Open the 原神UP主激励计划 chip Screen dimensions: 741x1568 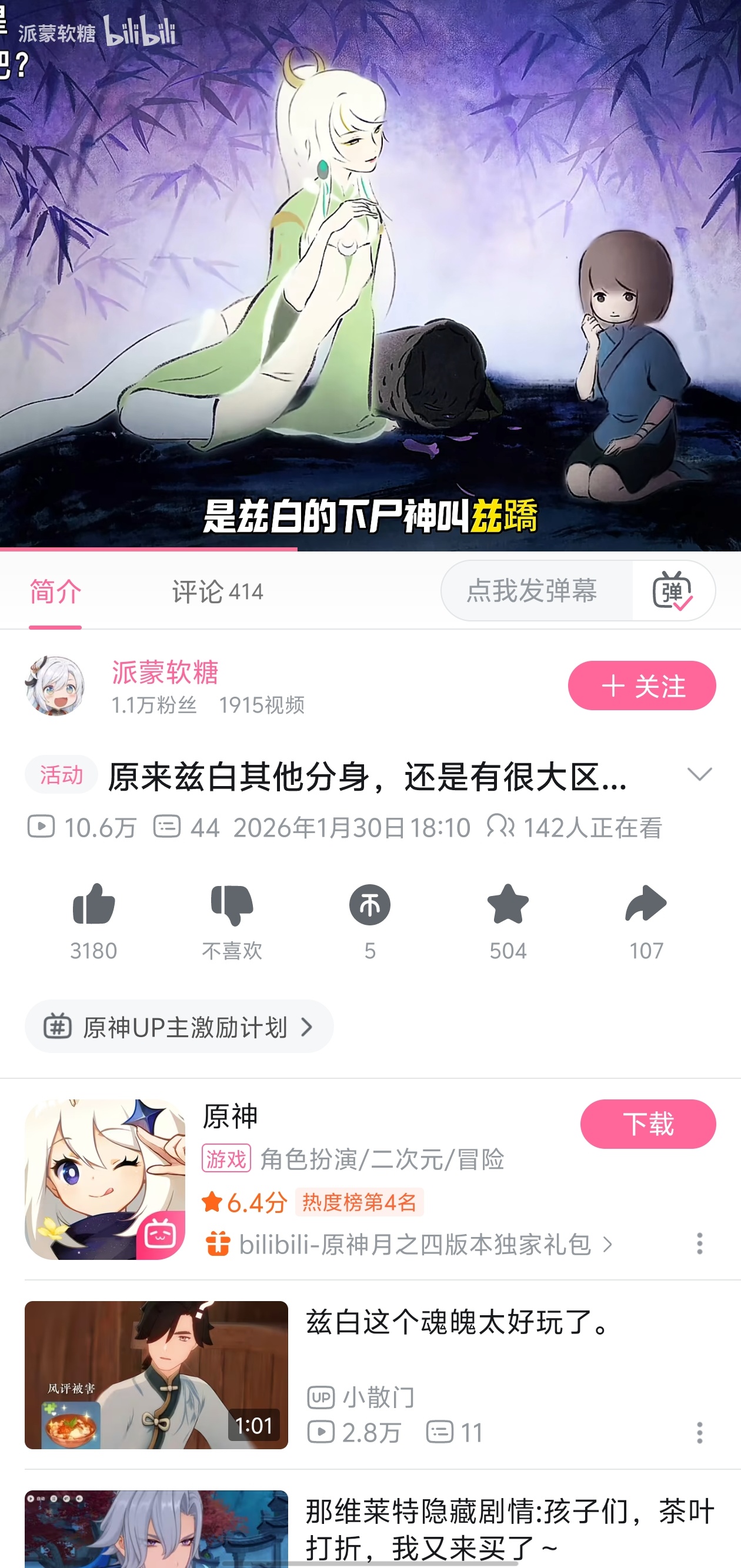pyautogui.click(x=179, y=1027)
